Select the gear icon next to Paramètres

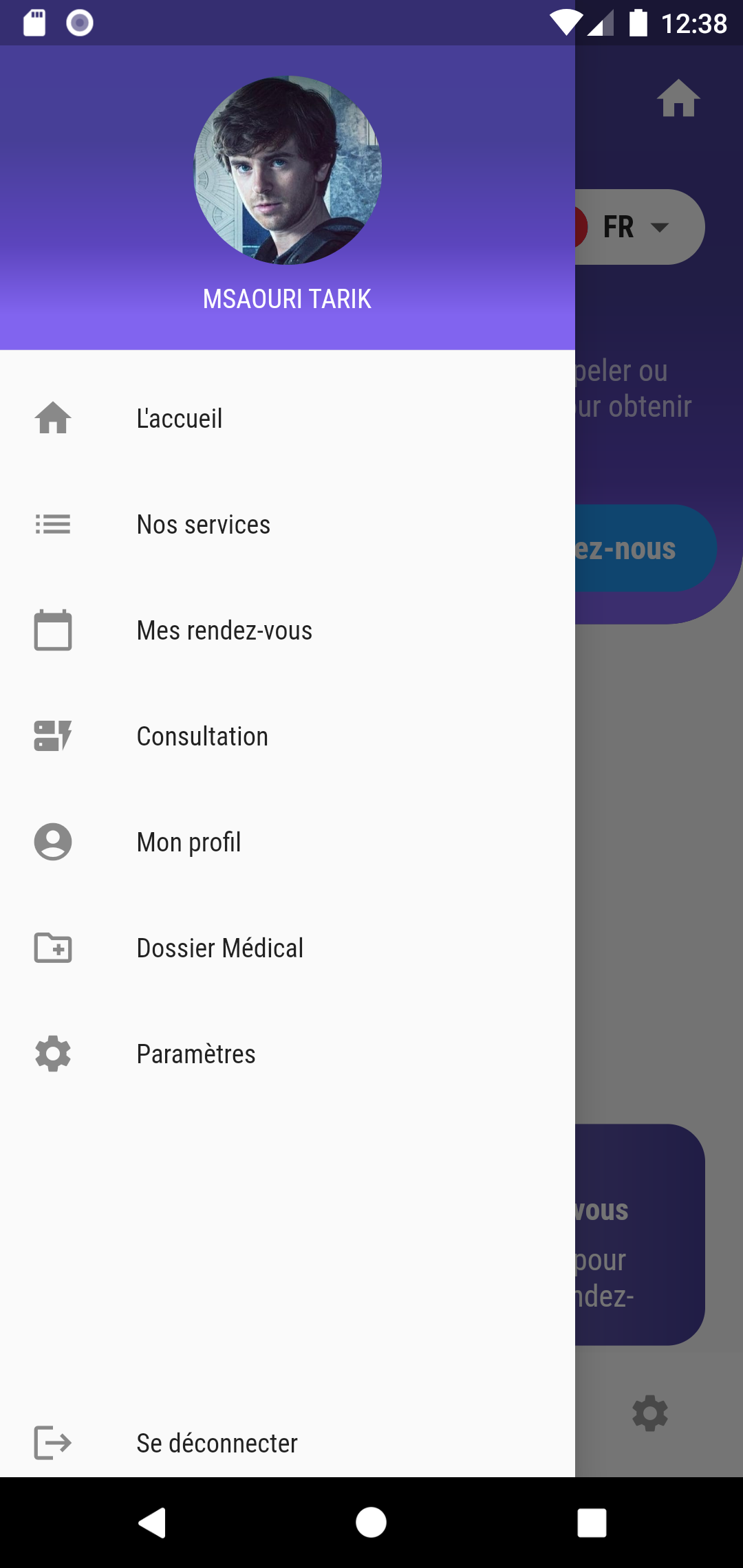52,1054
